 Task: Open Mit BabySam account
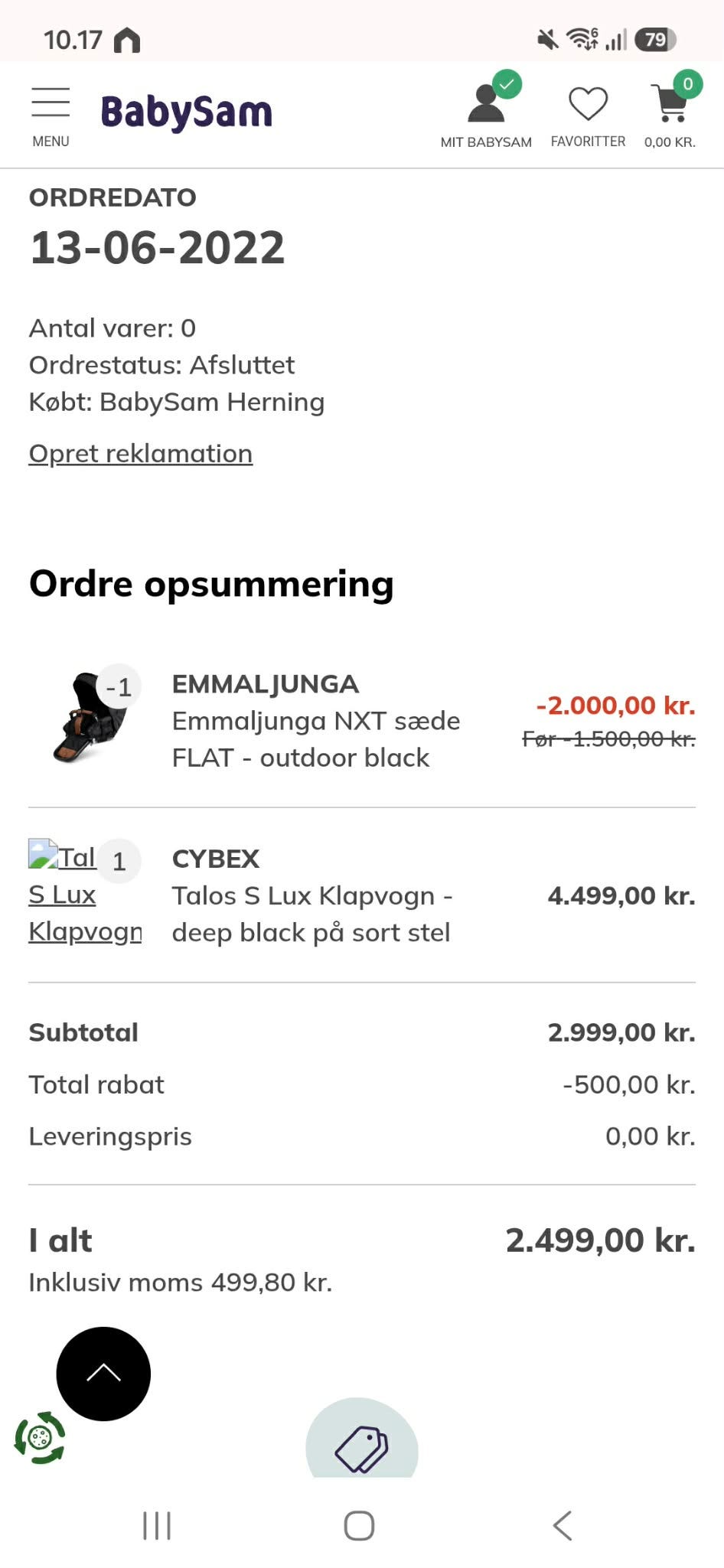click(x=486, y=111)
